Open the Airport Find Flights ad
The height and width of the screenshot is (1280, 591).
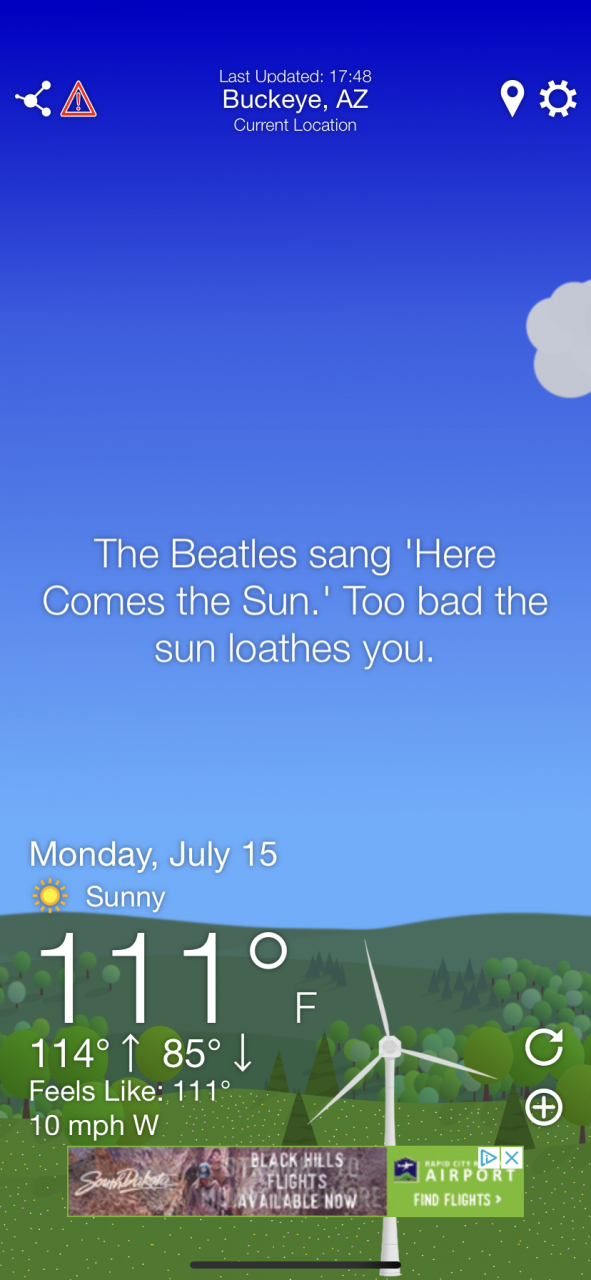pos(295,1182)
